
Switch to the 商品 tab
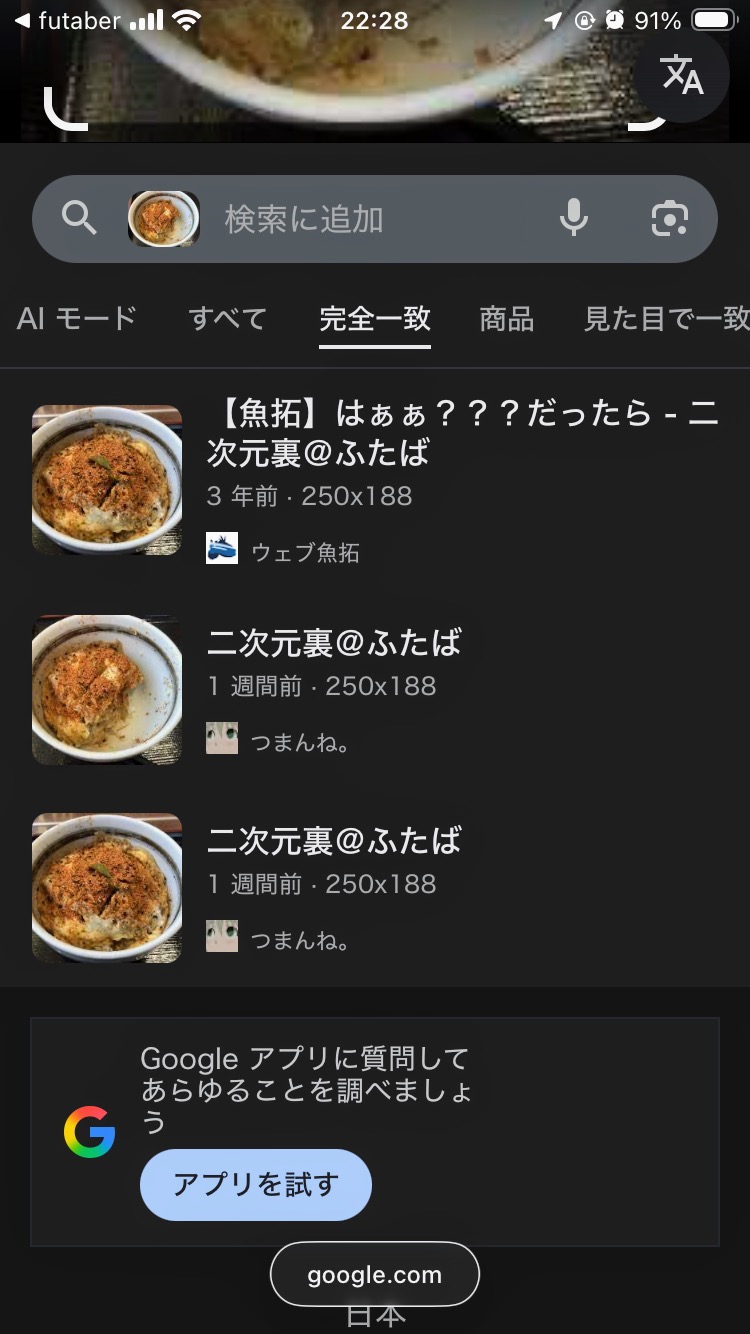[506, 319]
